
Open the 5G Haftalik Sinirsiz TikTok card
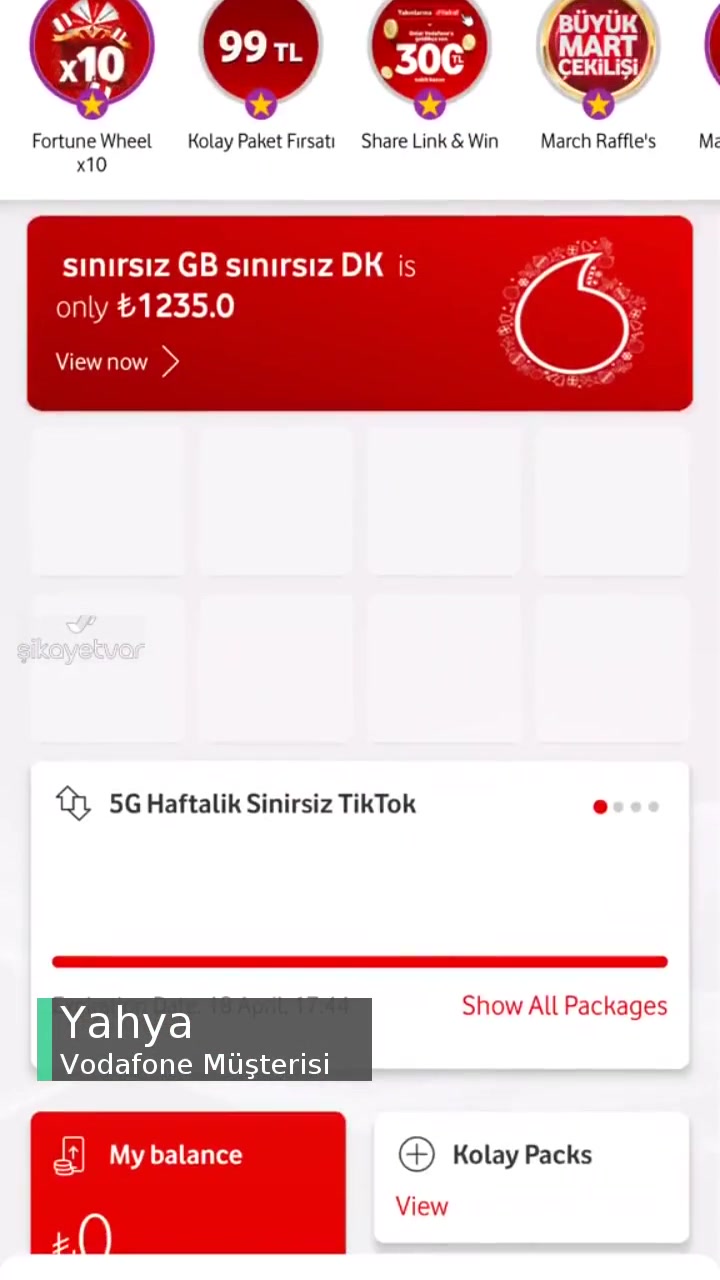pos(263,803)
